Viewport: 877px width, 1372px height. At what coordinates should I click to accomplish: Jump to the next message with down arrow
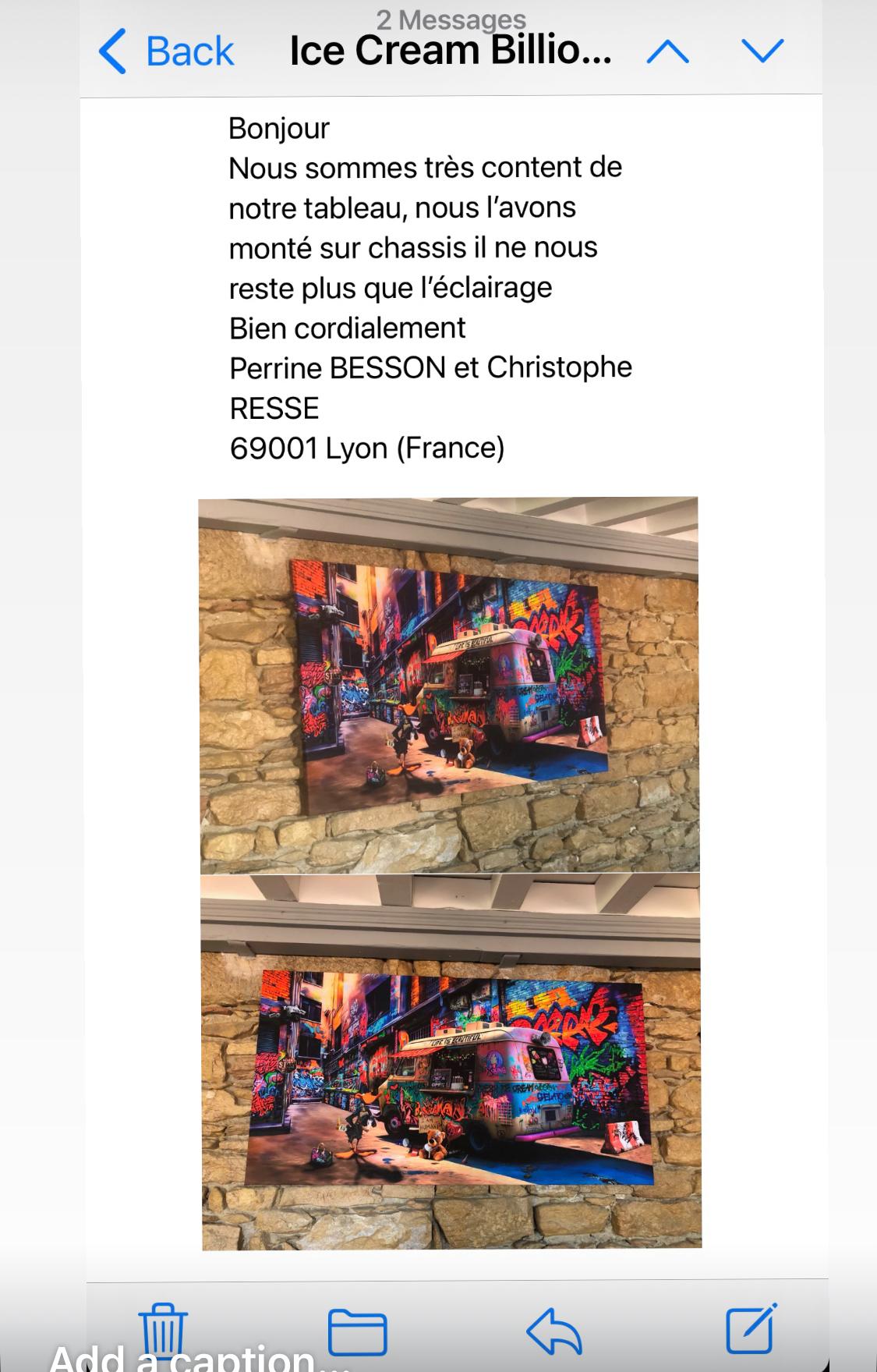762,51
